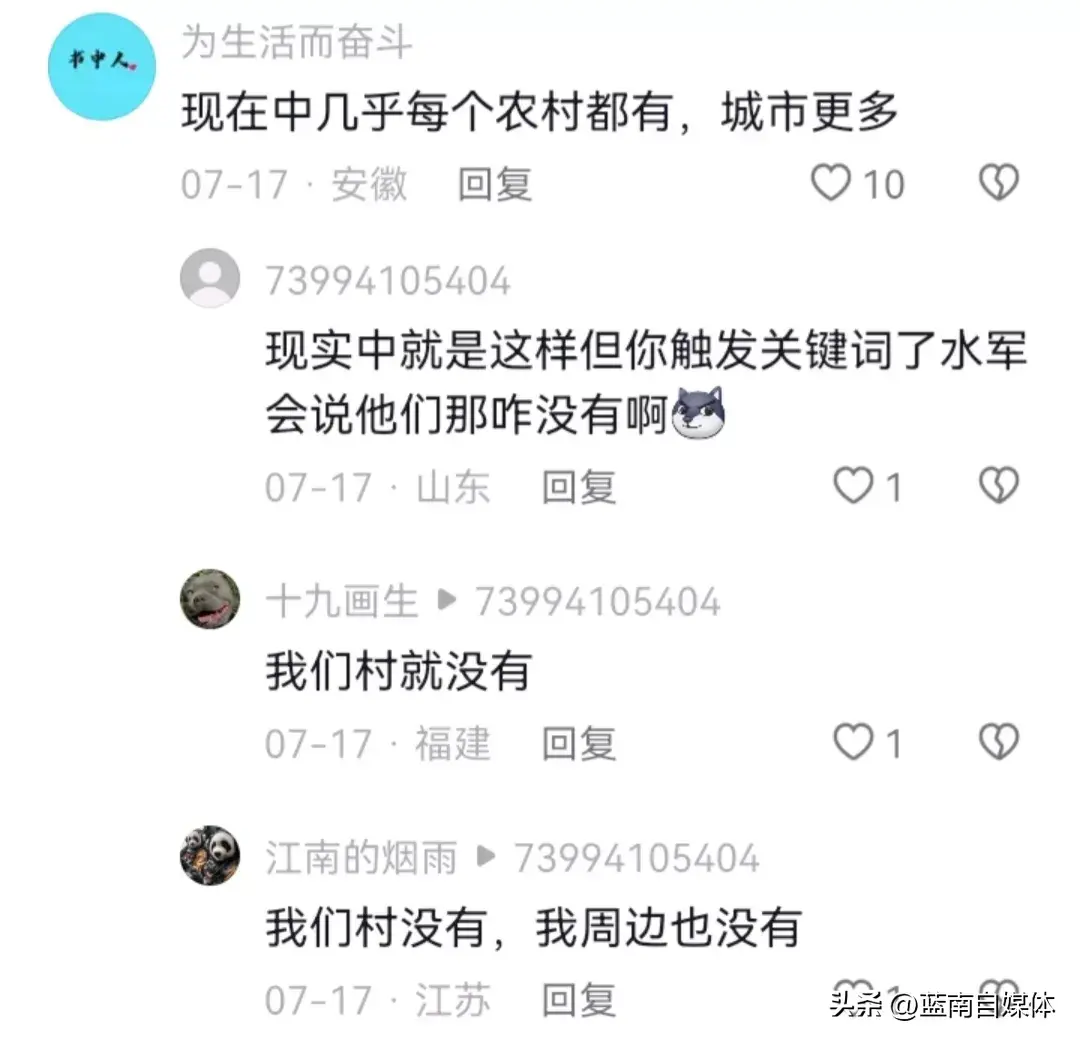Open the gray avatar of user 73994105404
This screenshot has height=1043, width=1080.
(210, 278)
